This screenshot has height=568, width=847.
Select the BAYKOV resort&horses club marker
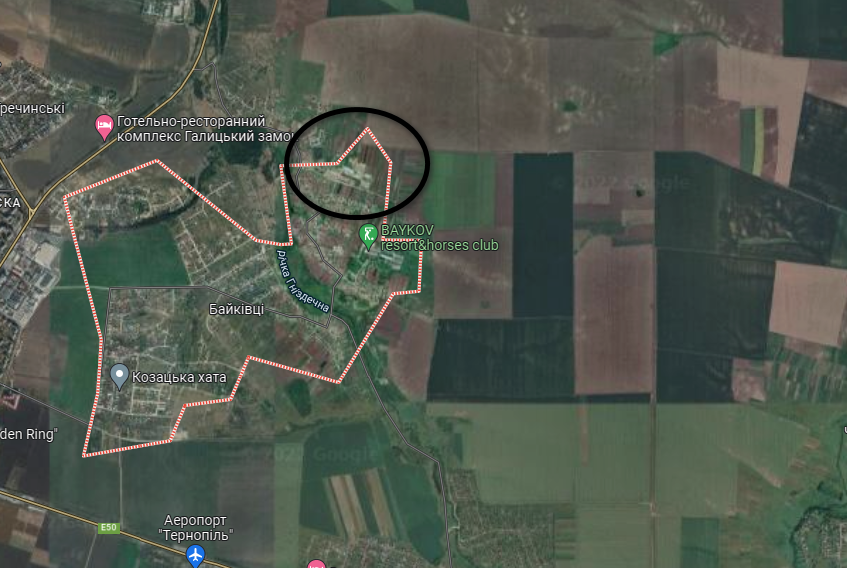[368, 235]
